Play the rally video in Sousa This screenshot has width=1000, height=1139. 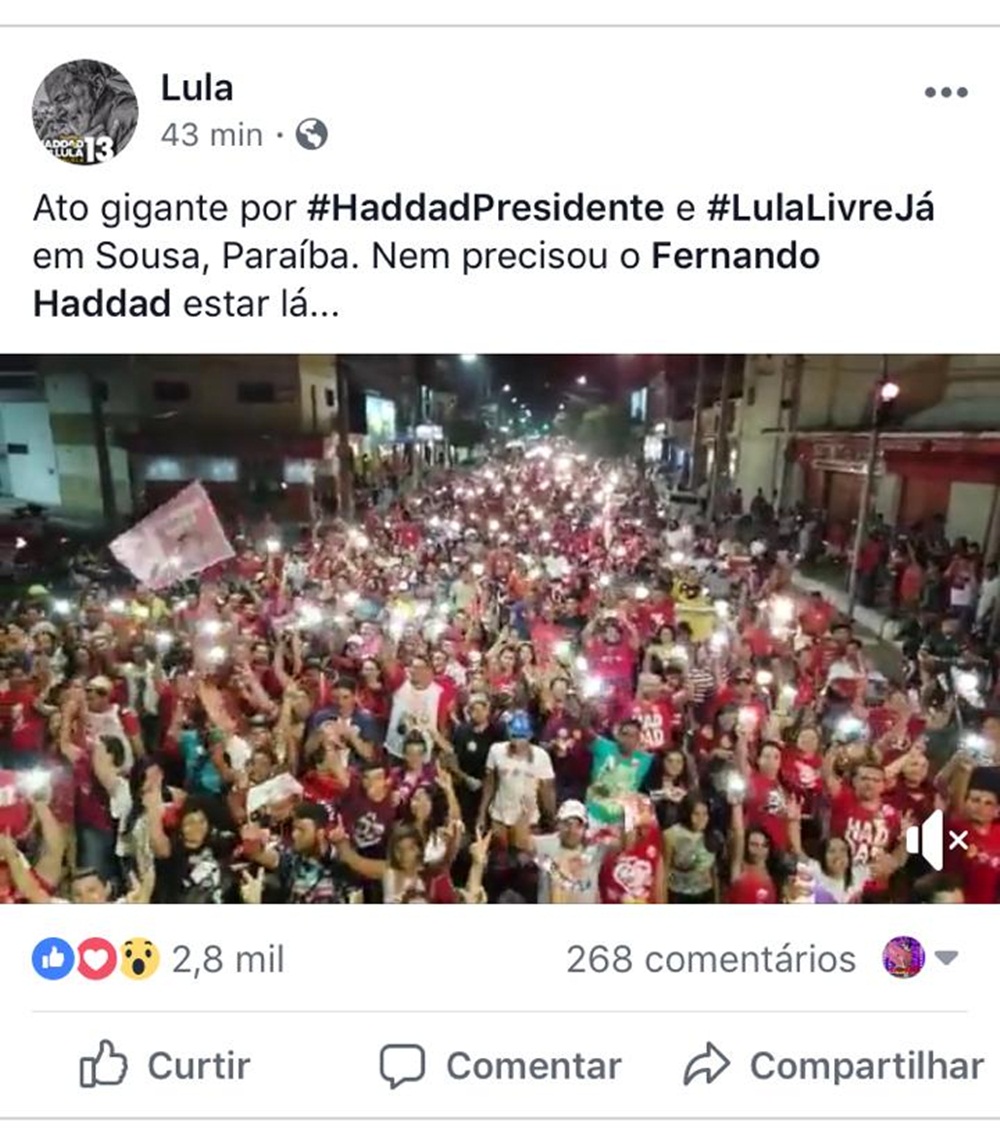500,628
